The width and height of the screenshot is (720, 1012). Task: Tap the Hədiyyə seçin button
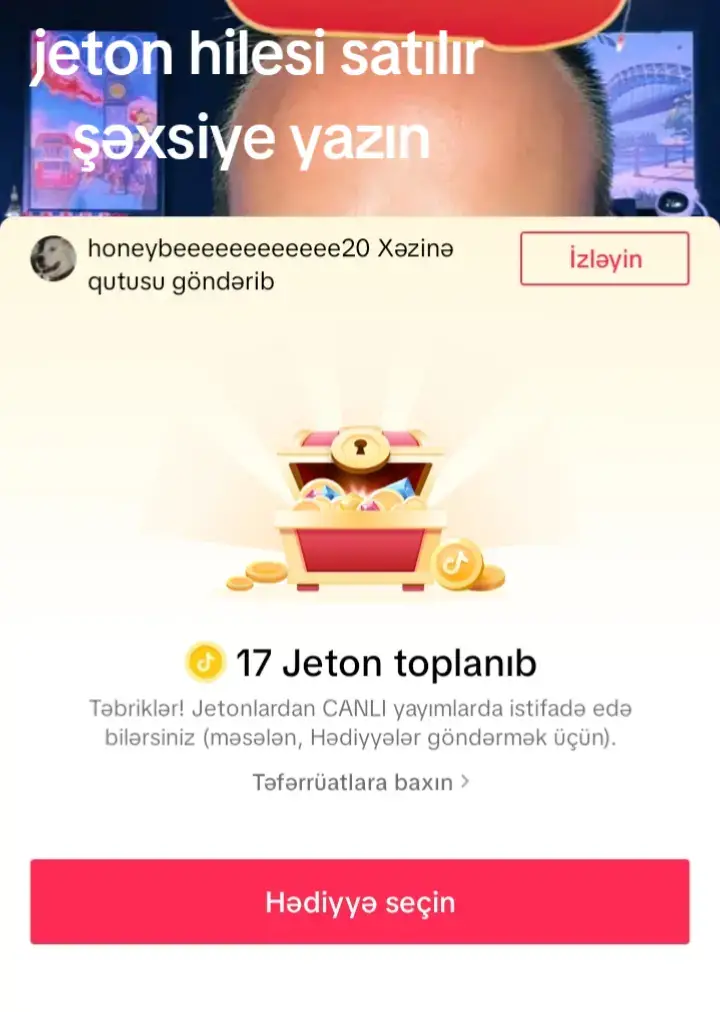[x=360, y=902]
